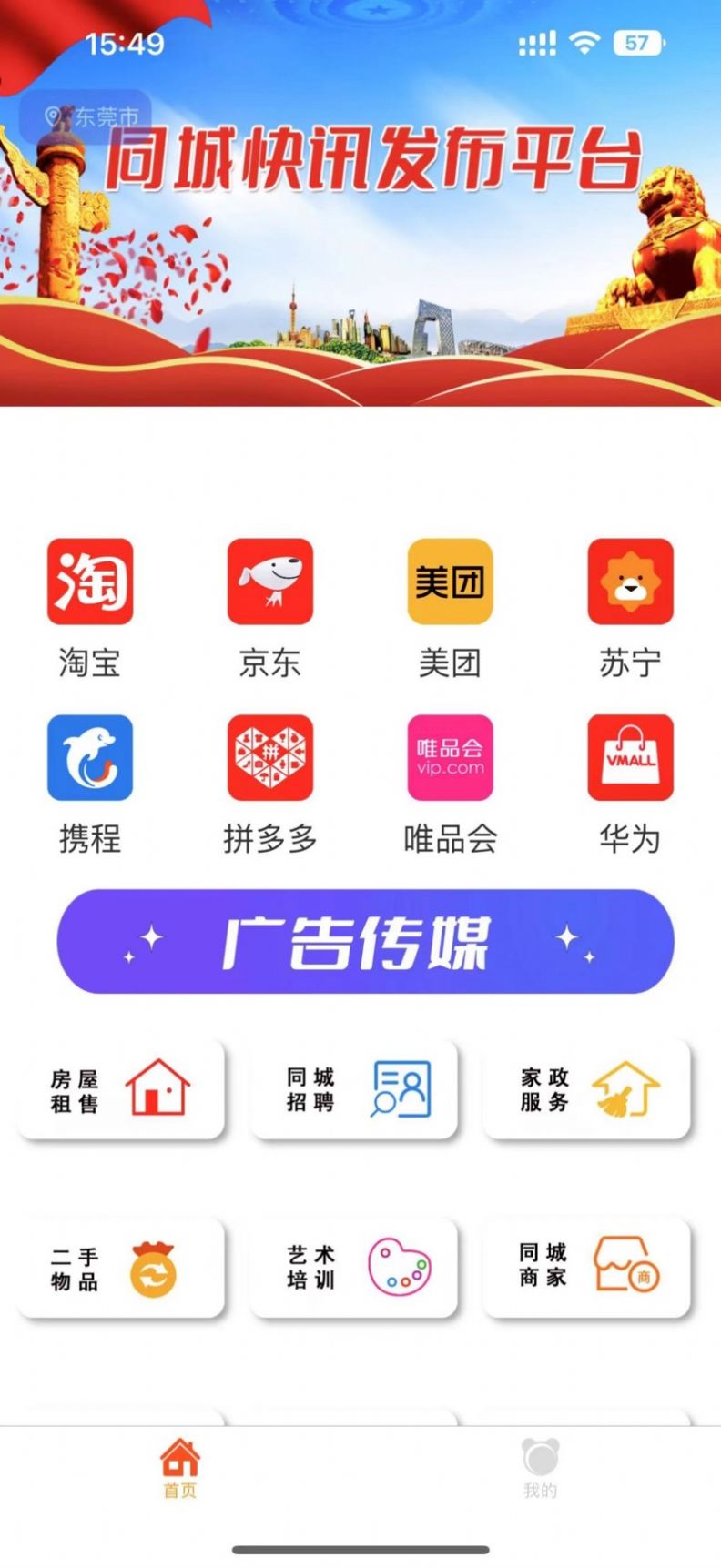Switch to the 我的 tab

(x=540, y=1468)
